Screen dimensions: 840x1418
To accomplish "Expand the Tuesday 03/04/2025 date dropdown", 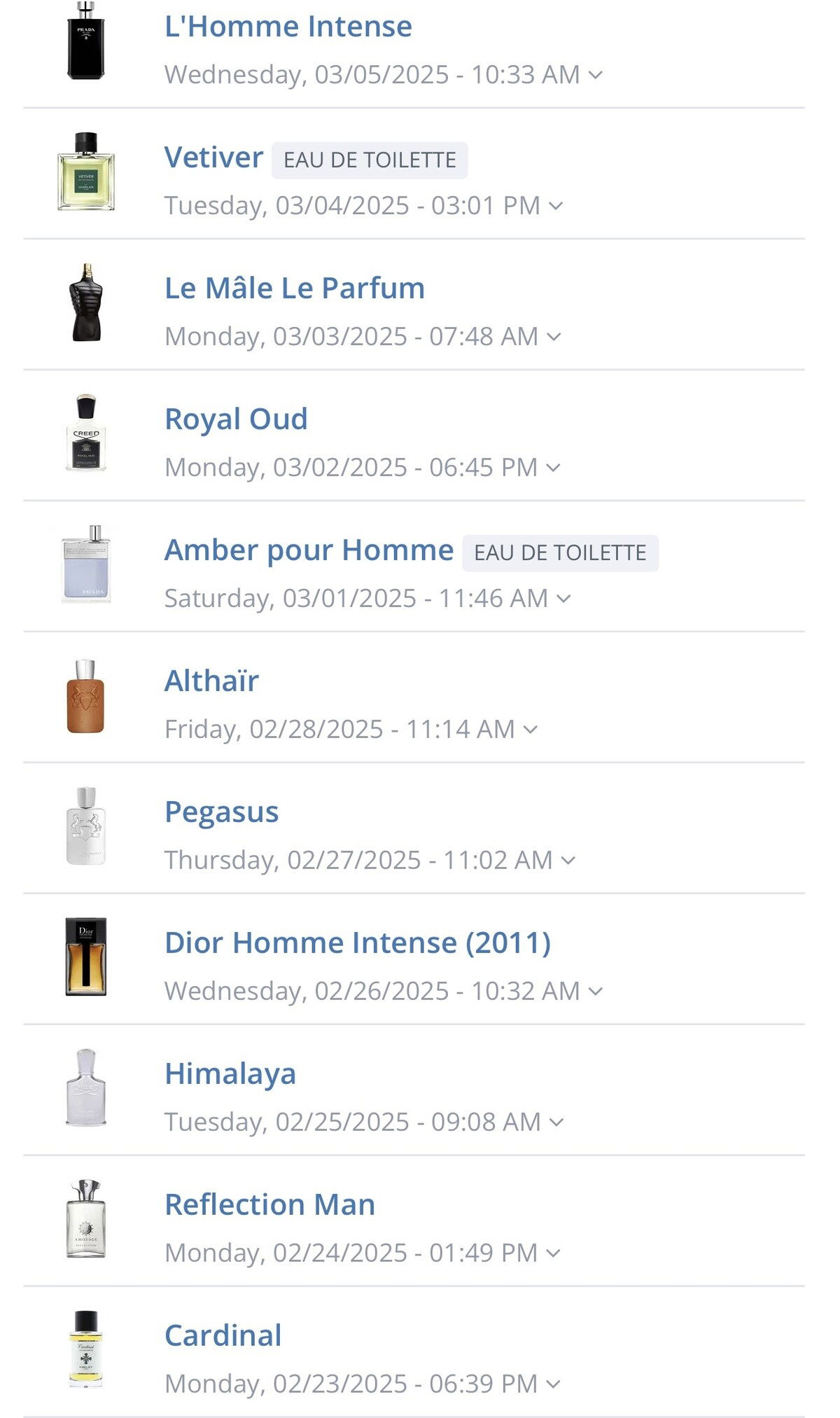I will click(363, 205).
